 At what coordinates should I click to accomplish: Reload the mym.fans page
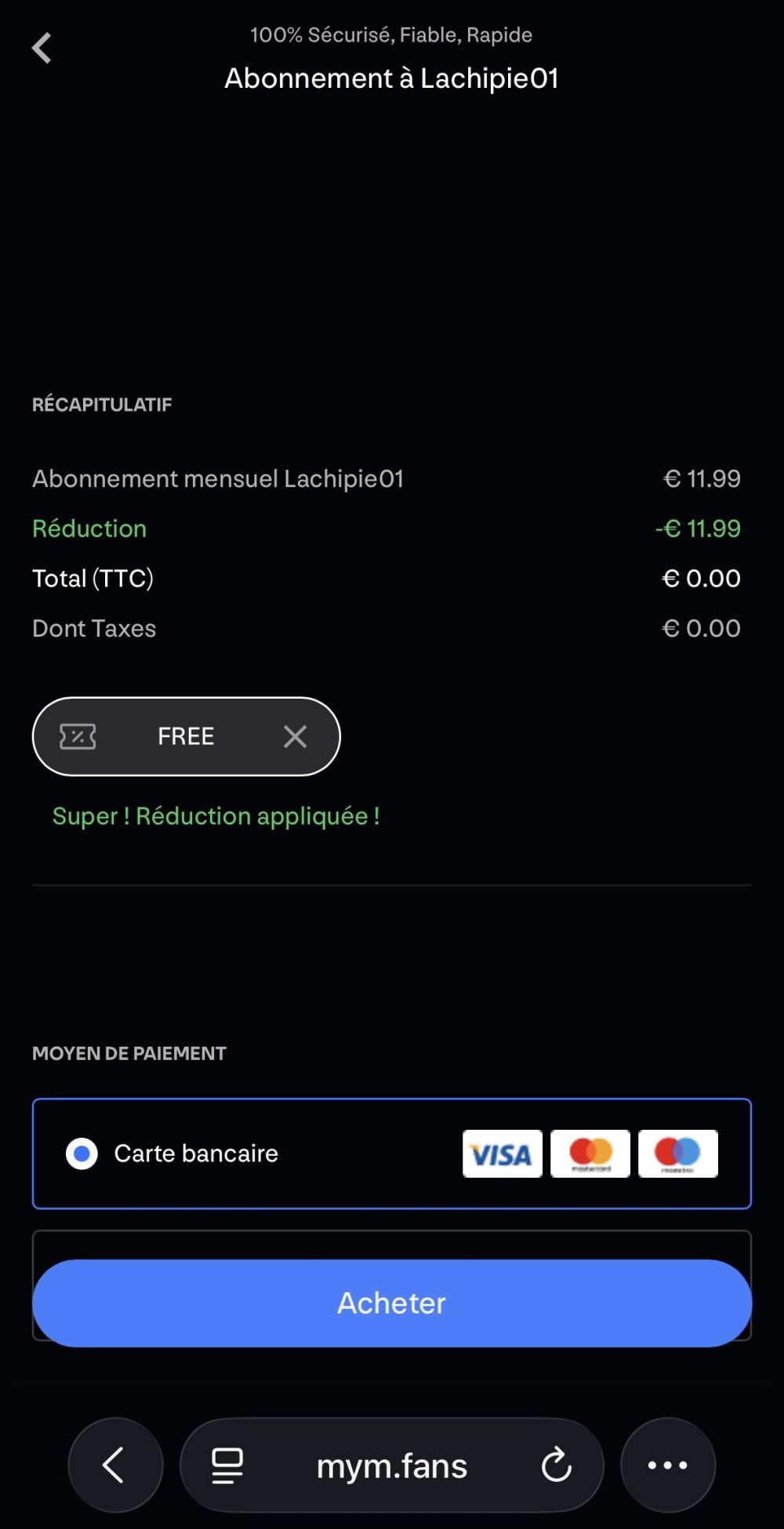[x=556, y=1465]
